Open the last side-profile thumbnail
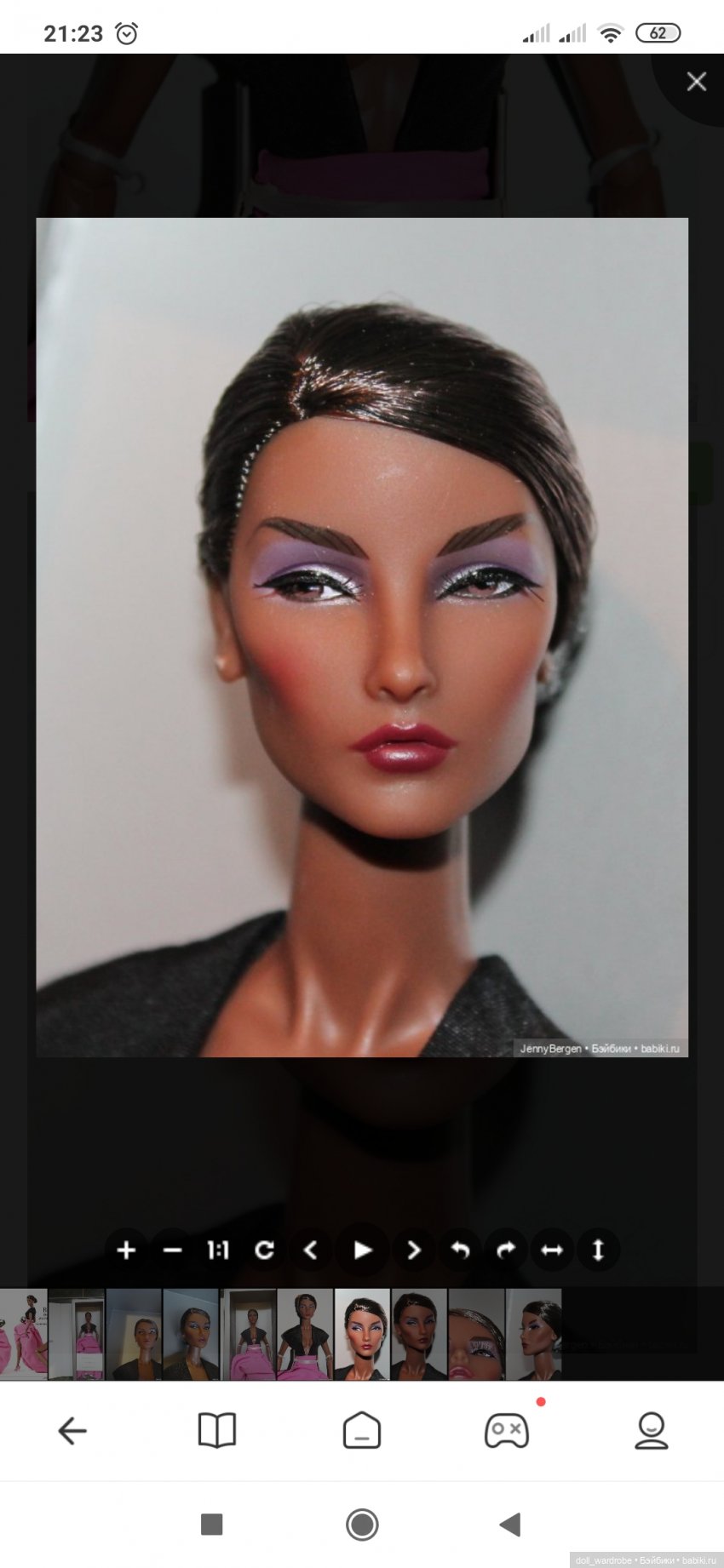This screenshot has height=1568, width=724. [x=534, y=1335]
